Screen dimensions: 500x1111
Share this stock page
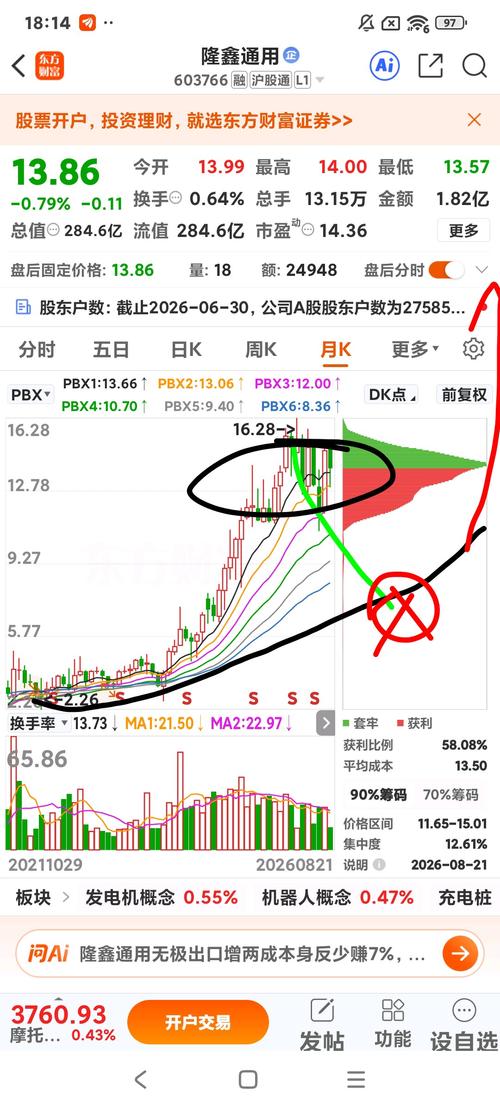pos(430,66)
